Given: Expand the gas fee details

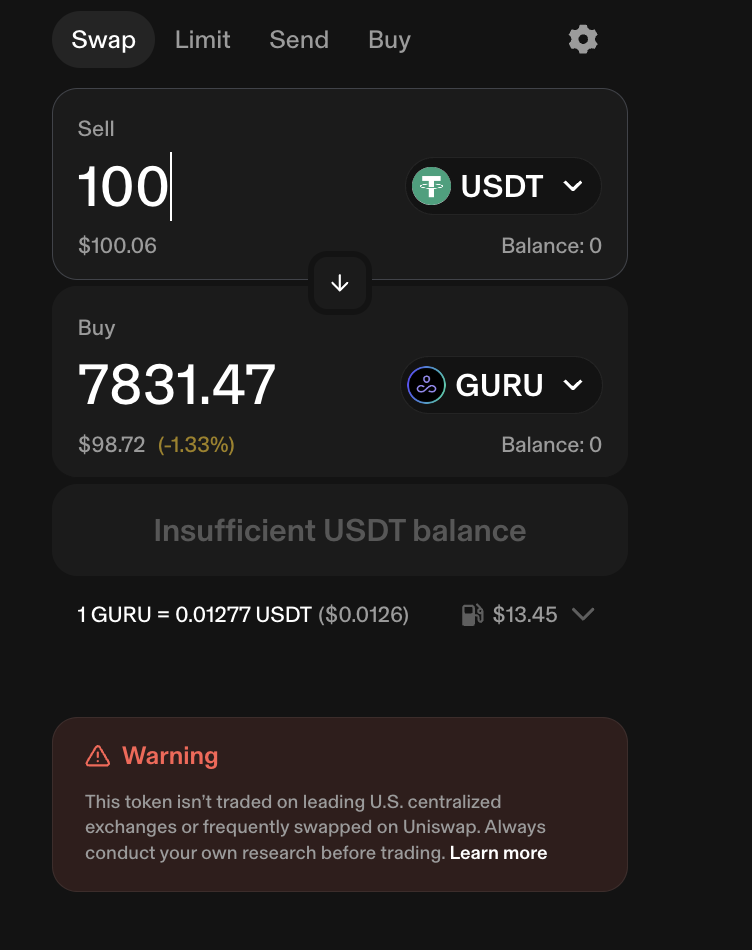Looking at the screenshot, I should pyautogui.click(x=583, y=614).
